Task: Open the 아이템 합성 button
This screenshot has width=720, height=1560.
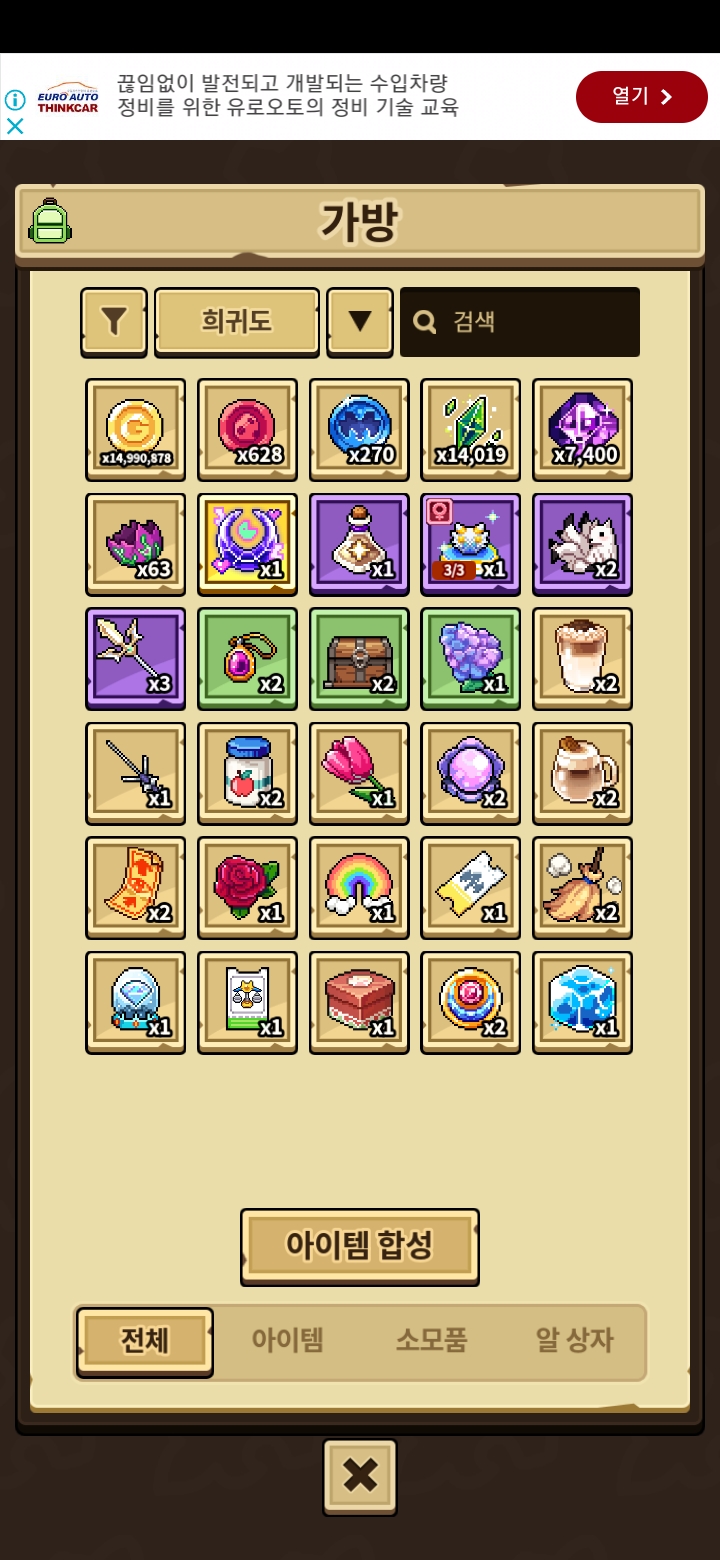Action: click(360, 1246)
